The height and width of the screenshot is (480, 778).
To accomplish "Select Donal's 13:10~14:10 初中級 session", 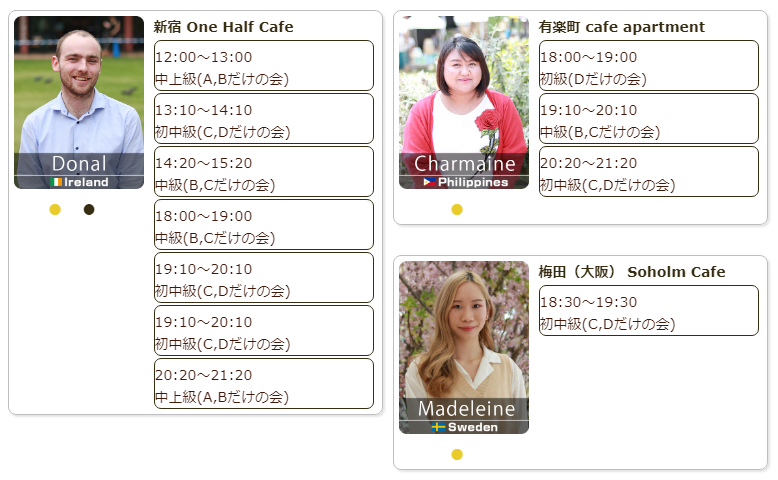I will click(x=263, y=119).
